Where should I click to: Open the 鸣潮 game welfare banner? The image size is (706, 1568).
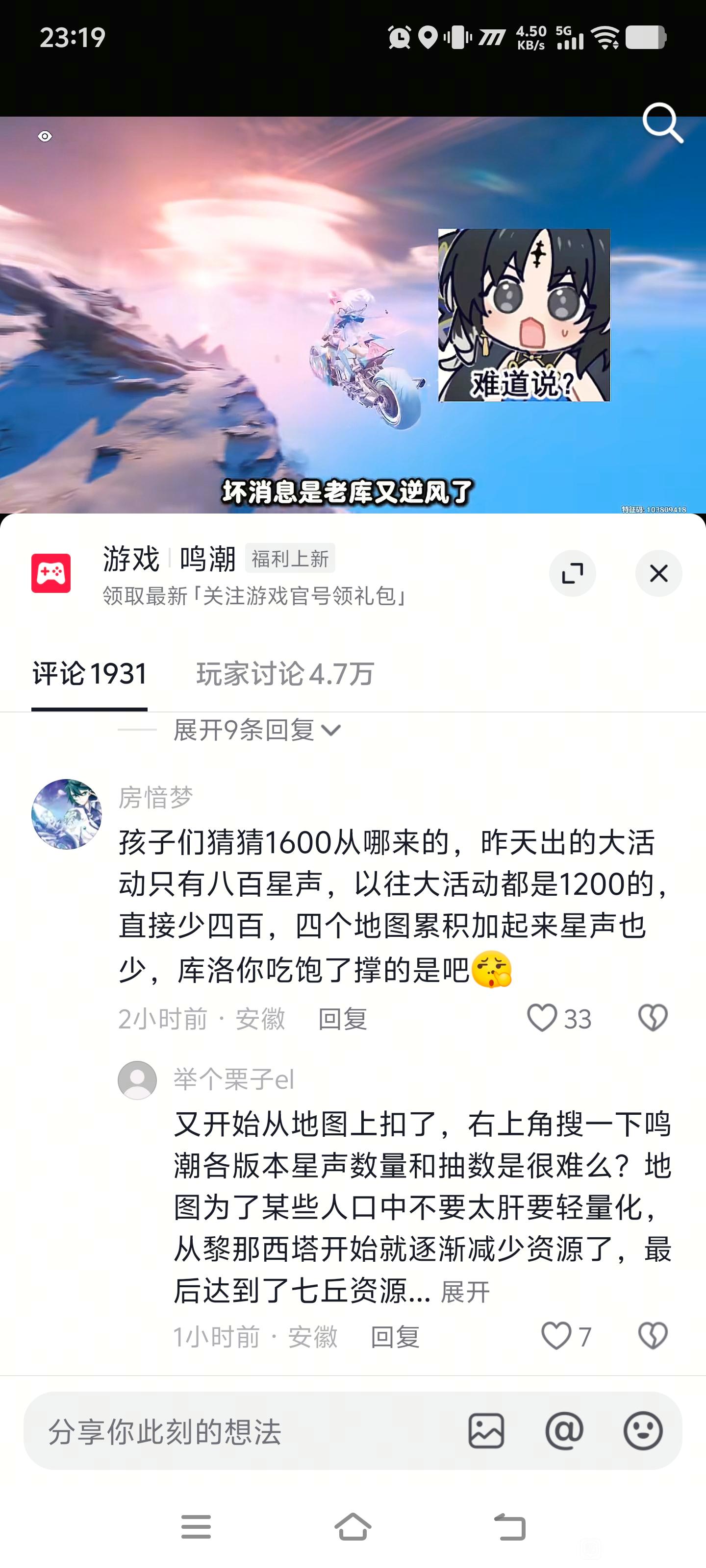click(x=256, y=574)
